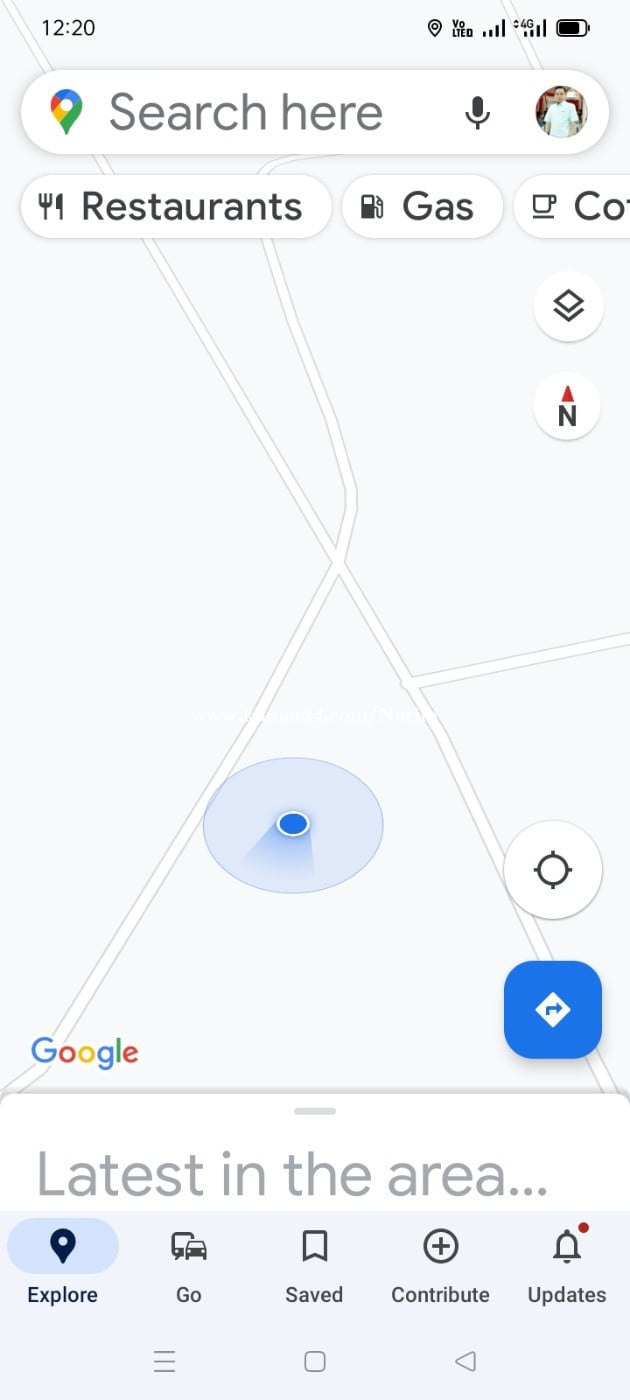Viewport: 630px width, 1400px height.
Task: Open the Search here field
Action: click(245, 112)
